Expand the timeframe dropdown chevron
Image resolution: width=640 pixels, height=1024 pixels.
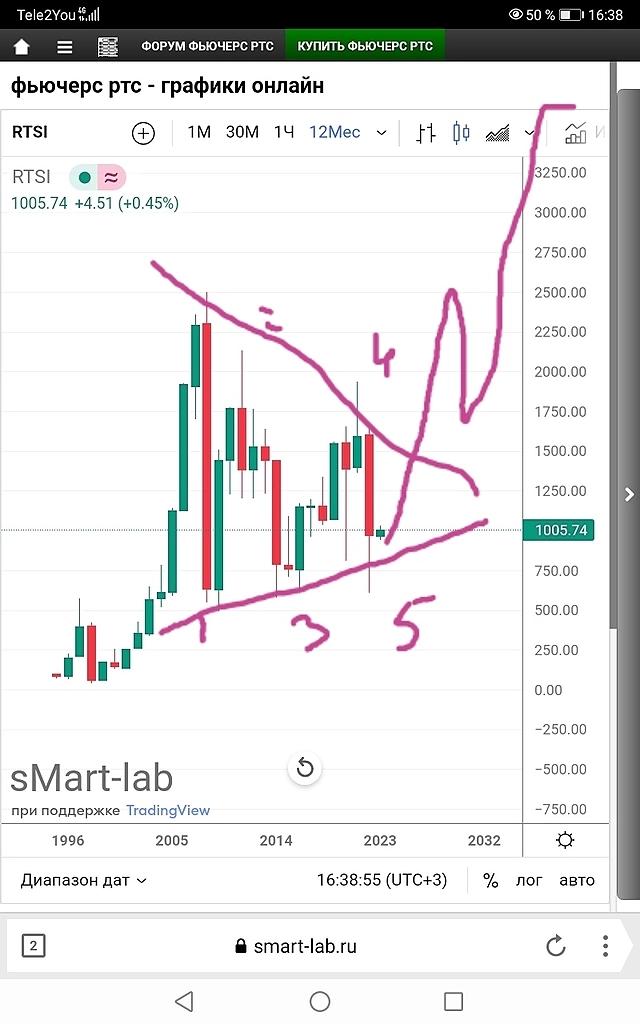382,132
